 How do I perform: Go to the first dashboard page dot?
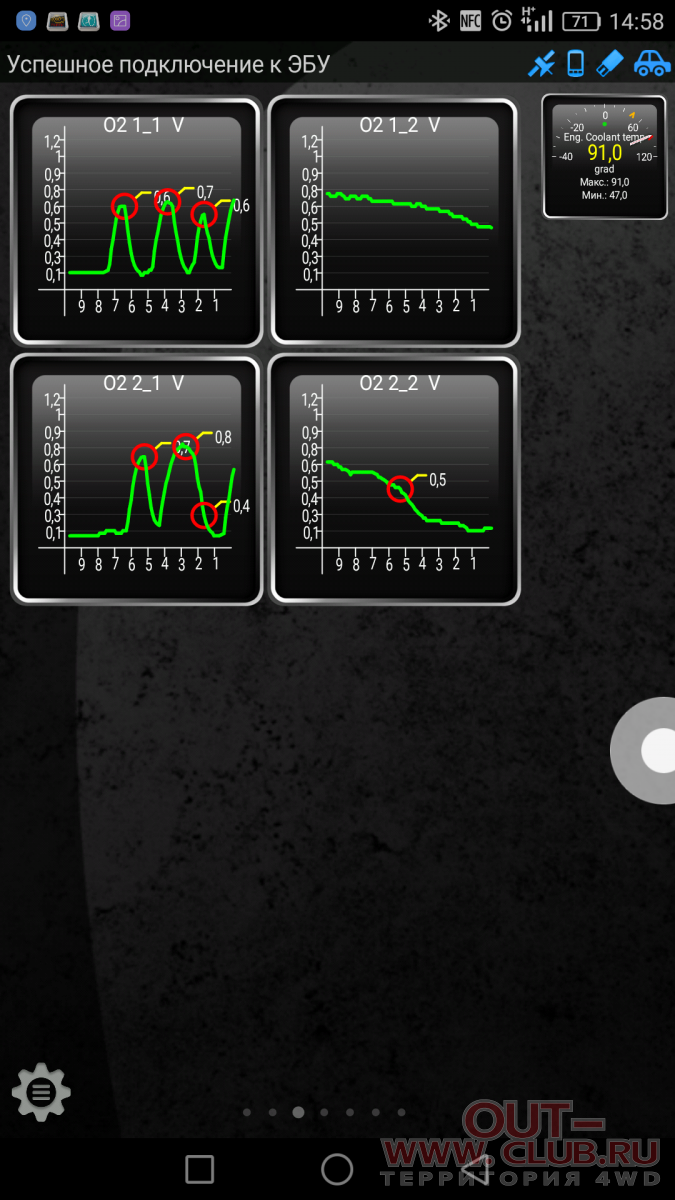coord(246,1112)
